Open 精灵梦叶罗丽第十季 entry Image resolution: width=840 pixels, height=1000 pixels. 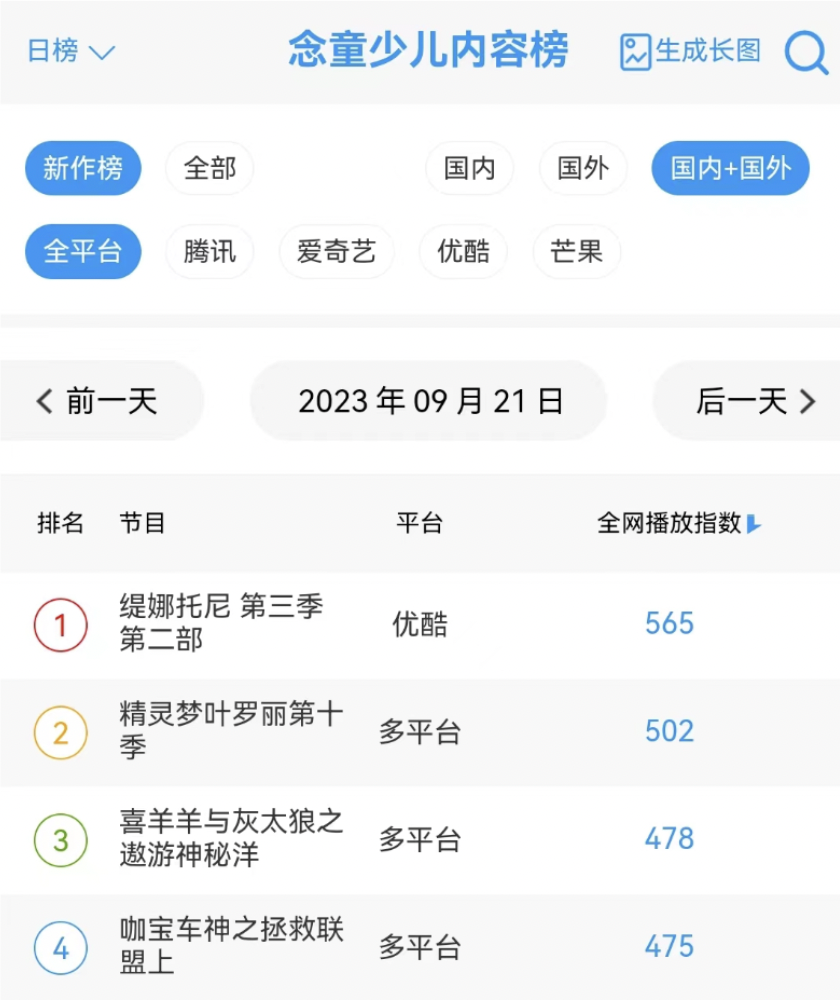pos(420,732)
